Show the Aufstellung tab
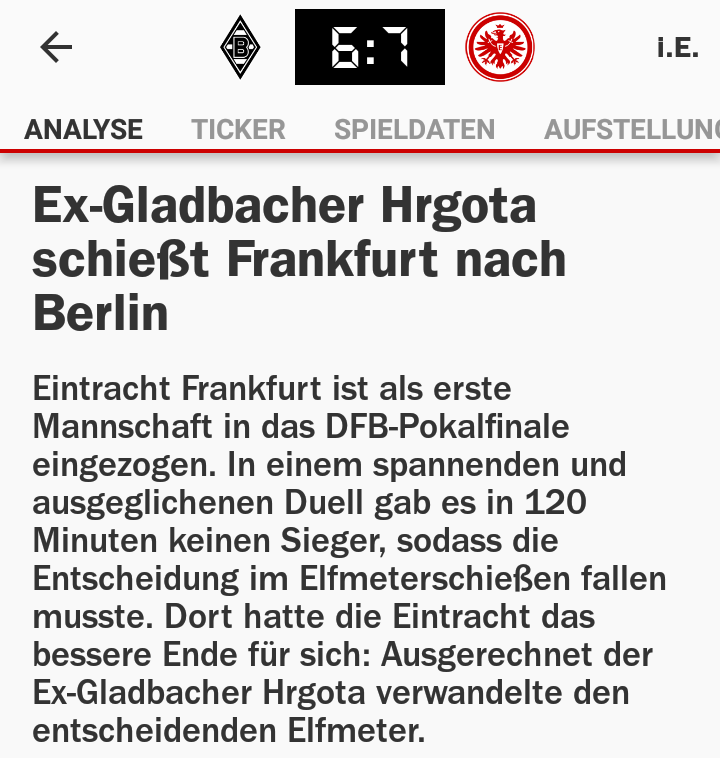Image resolution: width=720 pixels, height=758 pixels. click(632, 129)
